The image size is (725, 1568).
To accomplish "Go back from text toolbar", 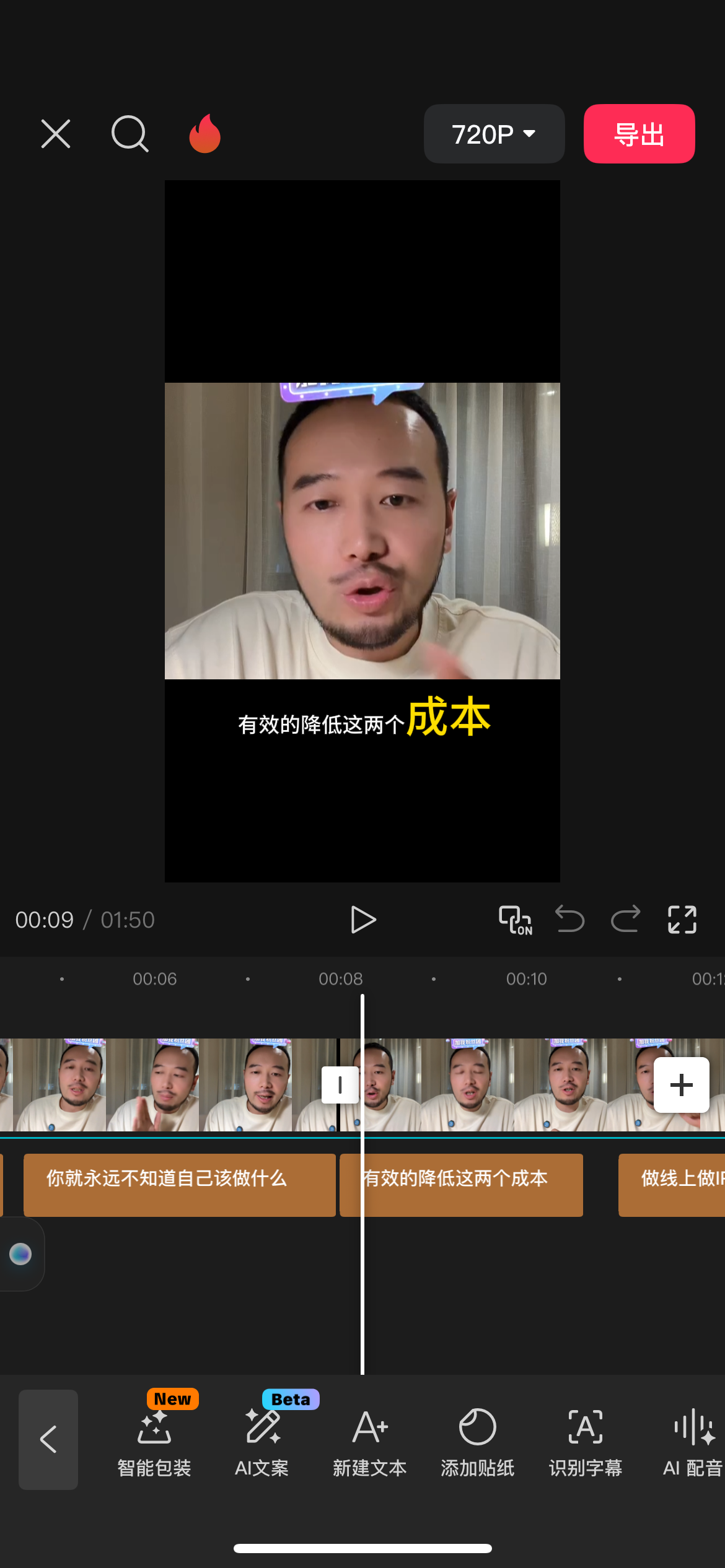I will pos(48,1439).
